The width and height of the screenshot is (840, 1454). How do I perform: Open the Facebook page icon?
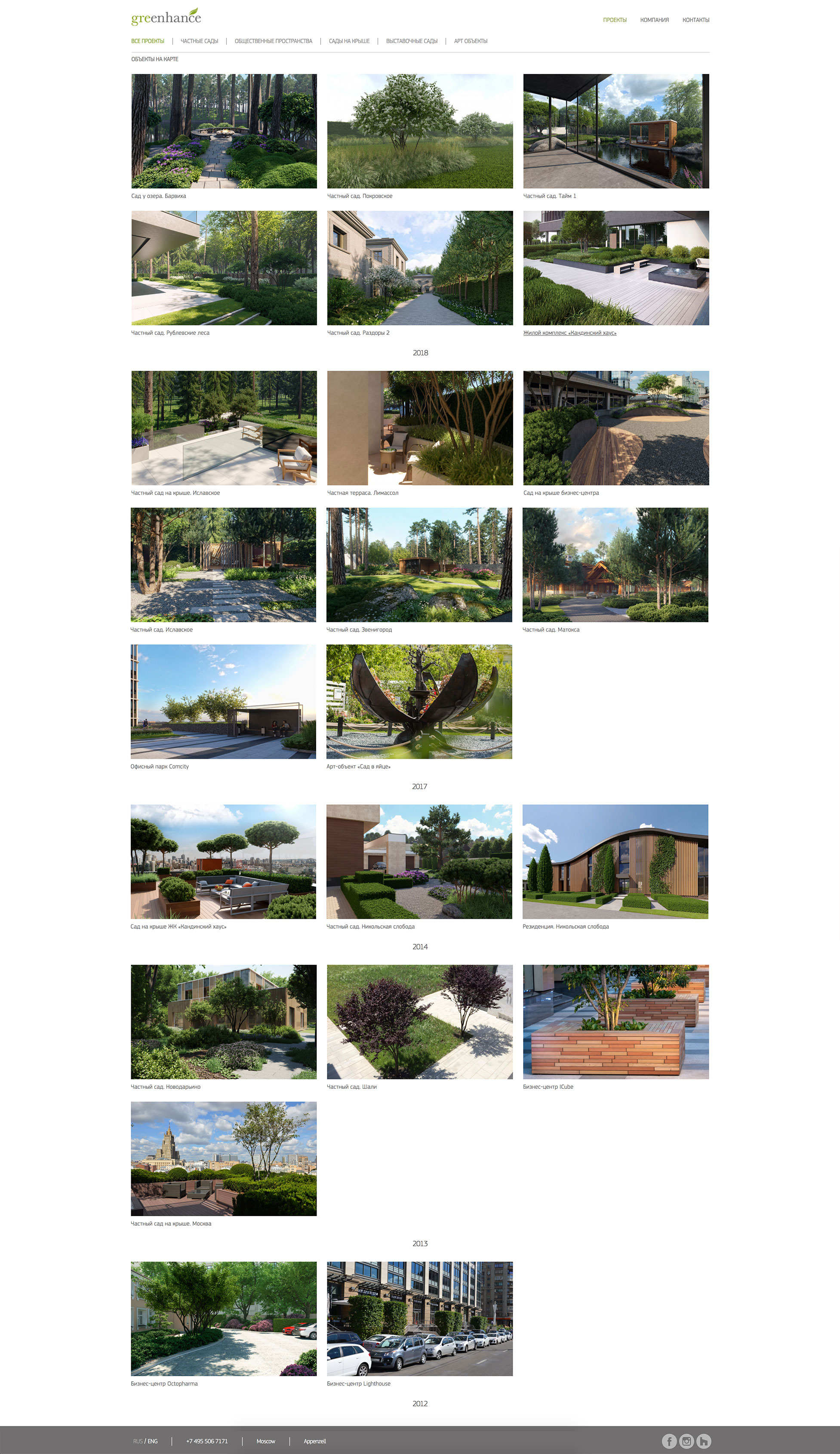669,1441
